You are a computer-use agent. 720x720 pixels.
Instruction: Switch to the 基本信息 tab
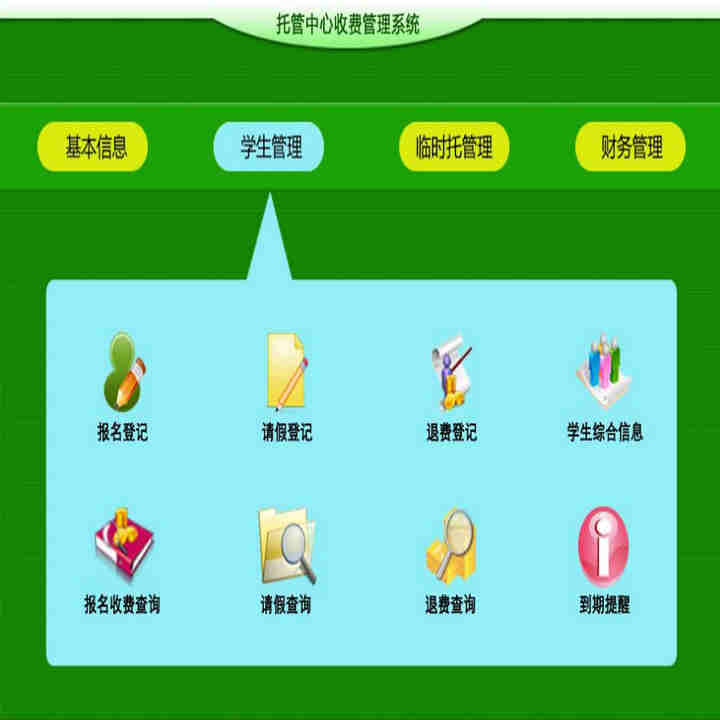(x=93, y=148)
